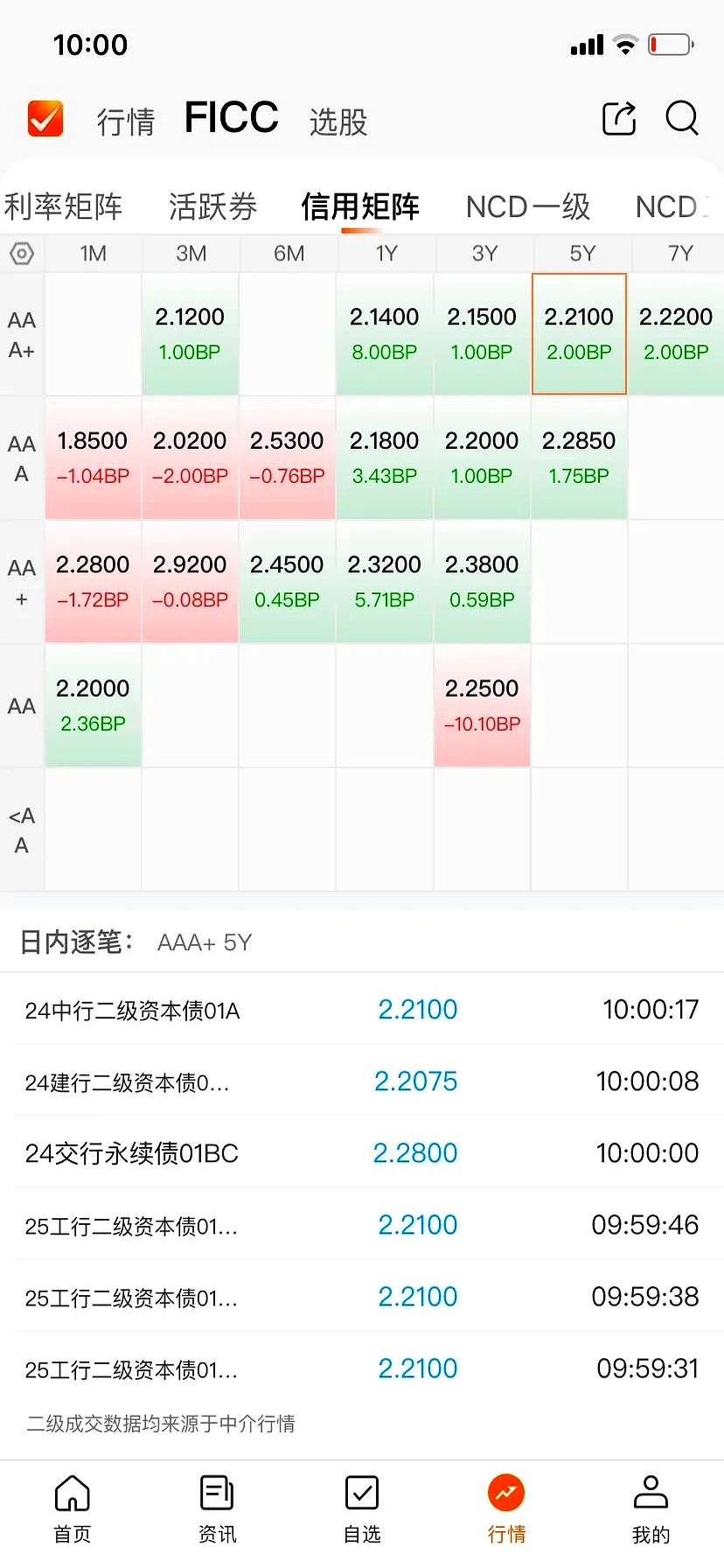Tap the search magnifier icon
The height and width of the screenshot is (1568, 724).
click(681, 120)
